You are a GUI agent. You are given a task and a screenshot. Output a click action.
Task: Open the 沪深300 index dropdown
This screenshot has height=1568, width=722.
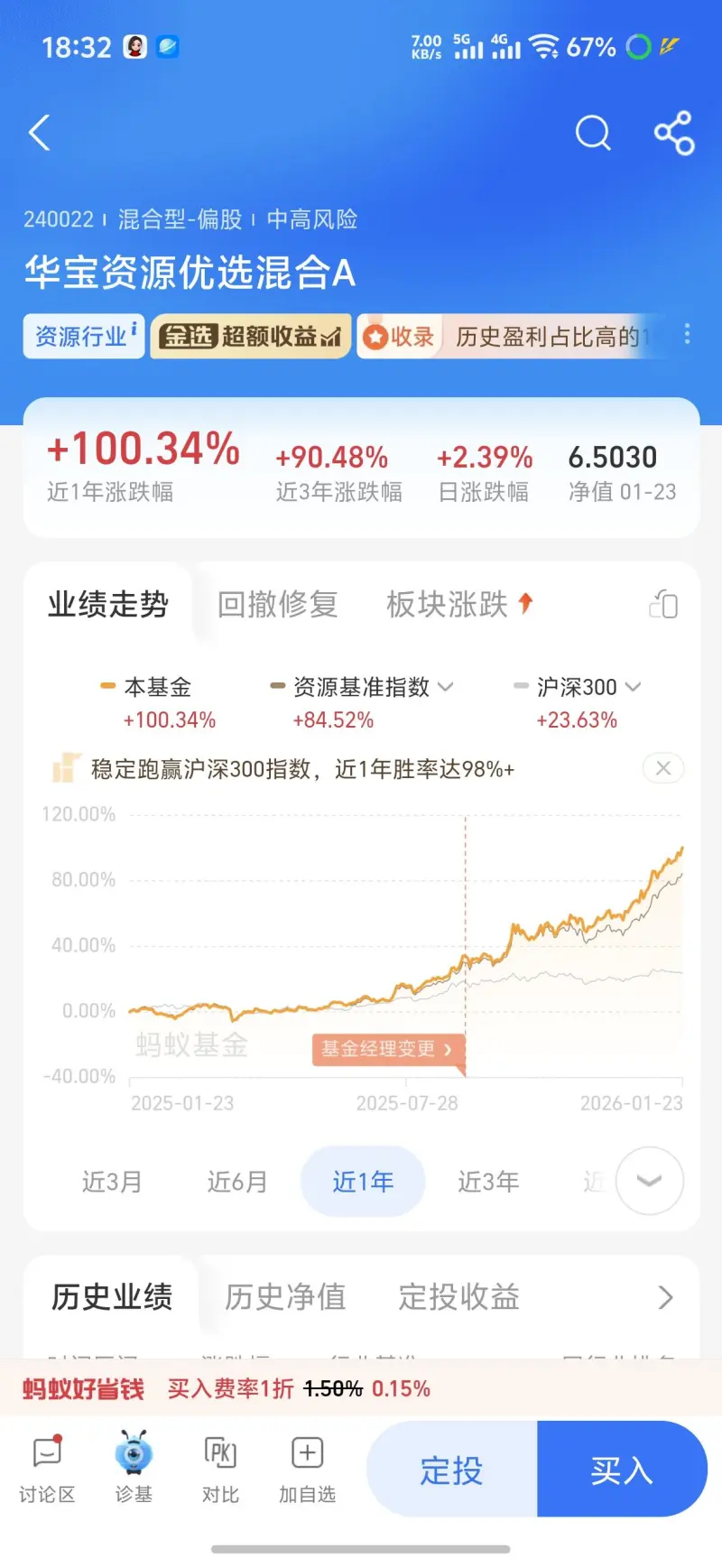(x=632, y=687)
